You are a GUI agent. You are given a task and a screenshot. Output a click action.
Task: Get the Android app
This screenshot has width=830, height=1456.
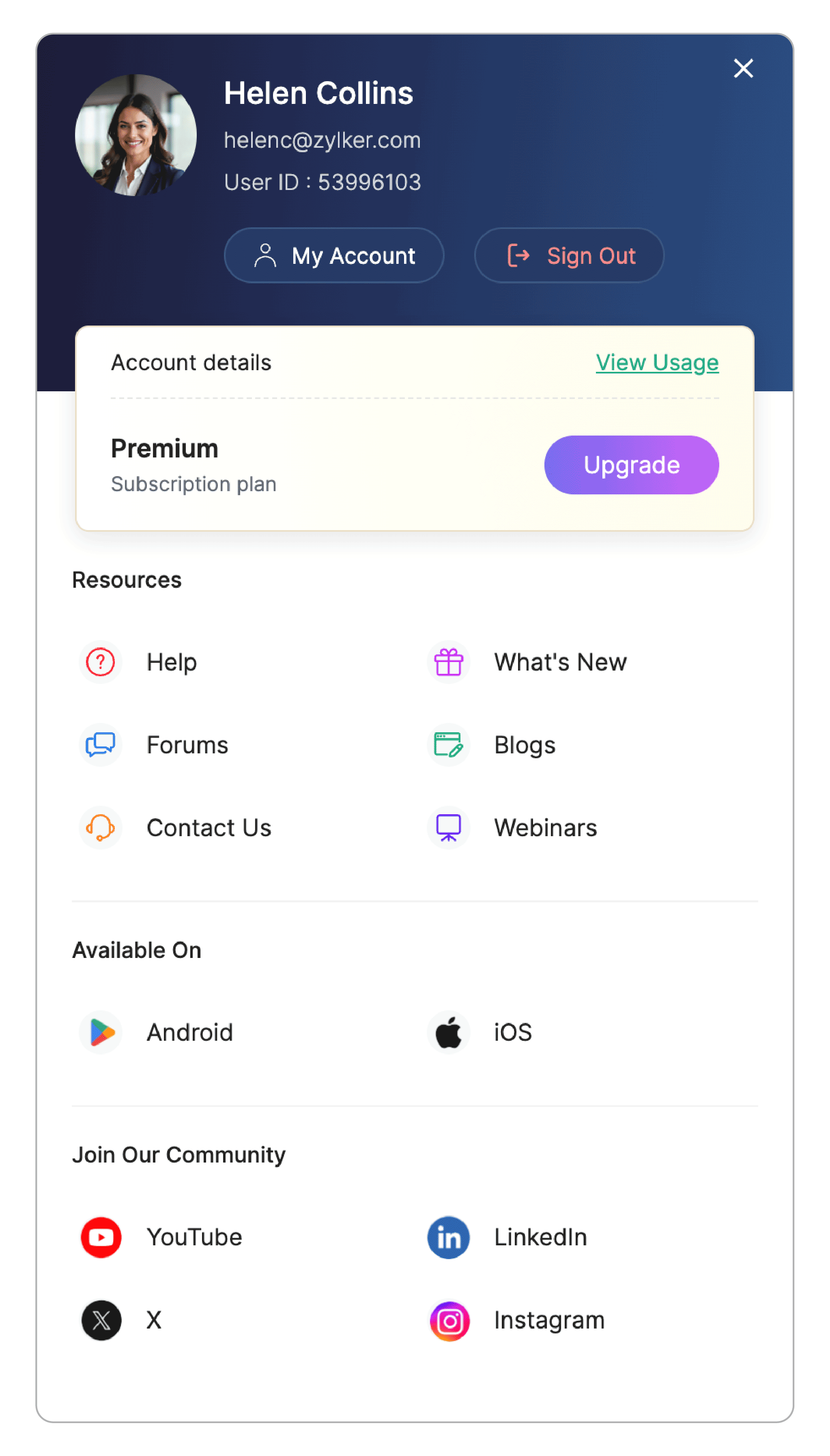pos(189,1032)
